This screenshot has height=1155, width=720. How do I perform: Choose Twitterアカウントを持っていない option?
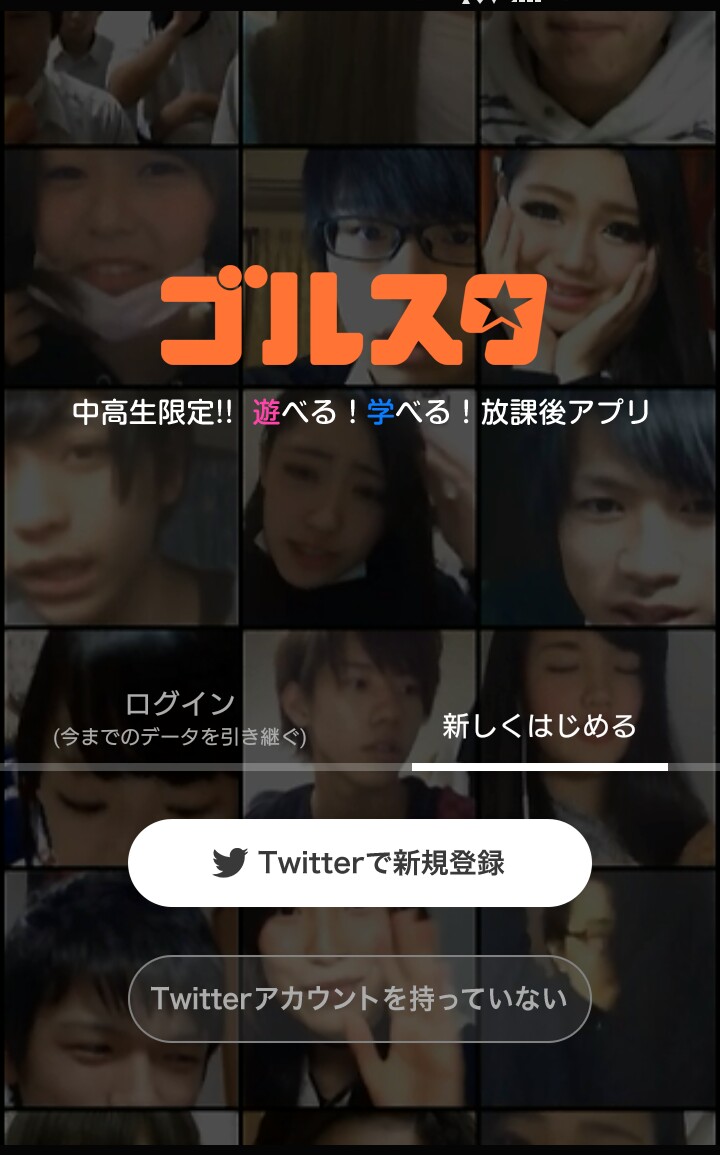(360, 998)
